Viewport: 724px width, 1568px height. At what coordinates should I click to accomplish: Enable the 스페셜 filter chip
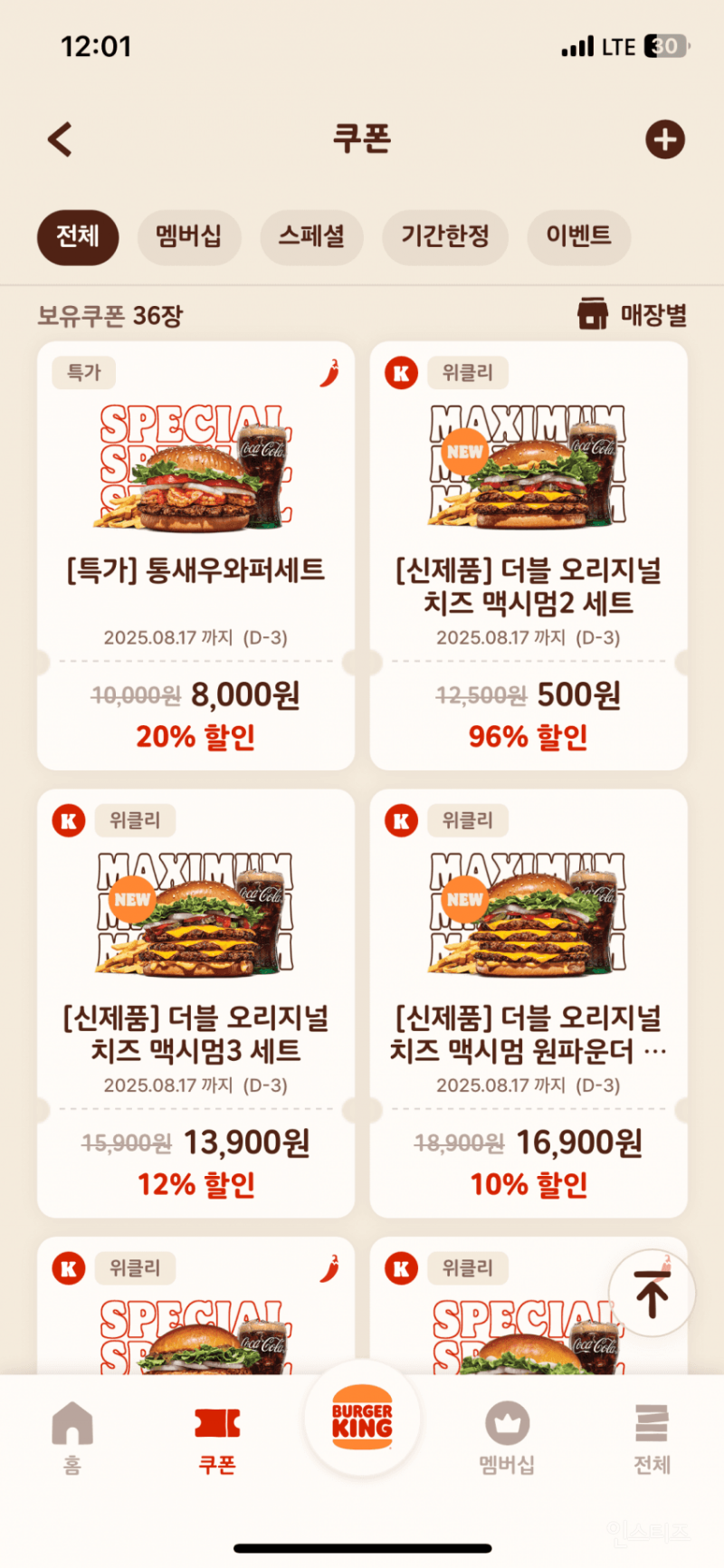311,237
